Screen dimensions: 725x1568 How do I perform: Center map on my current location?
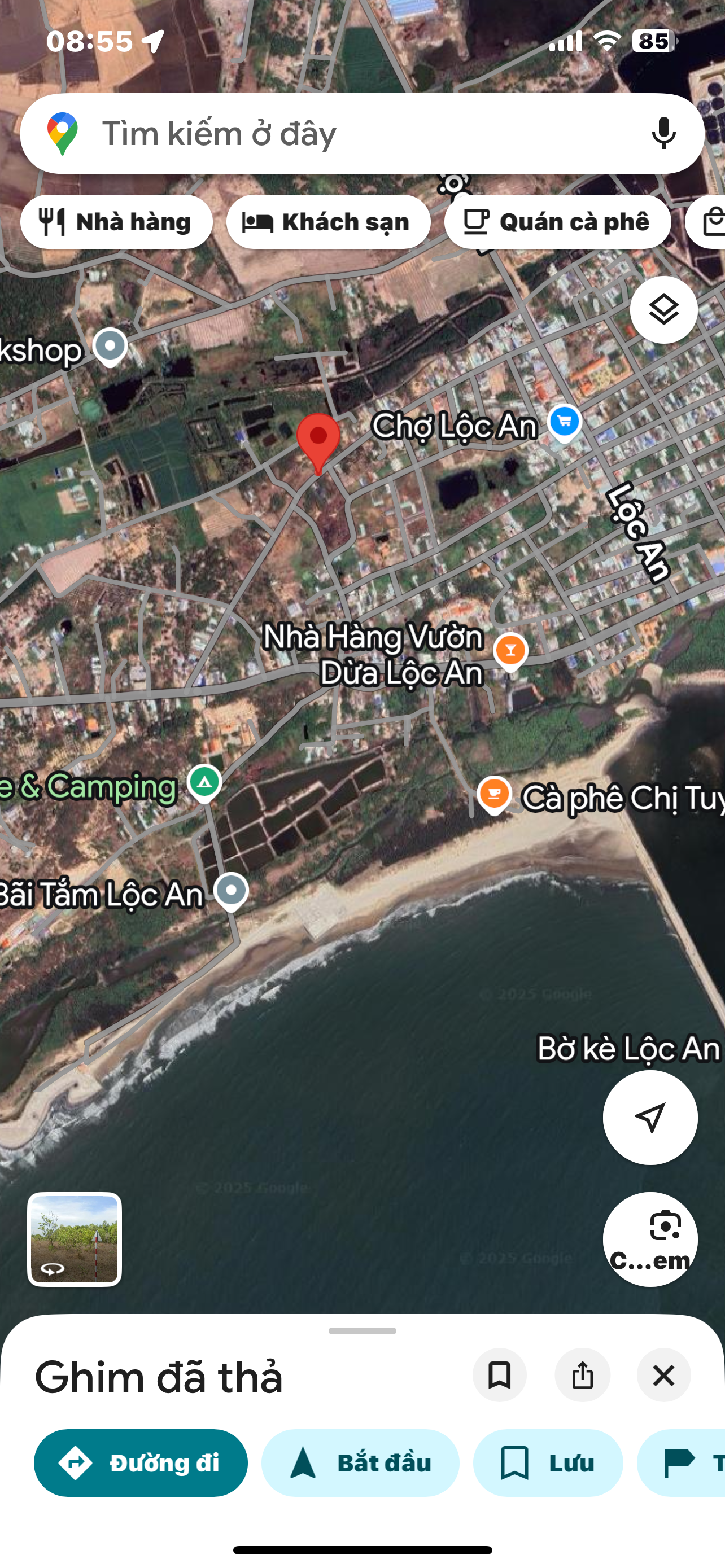click(x=649, y=1118)
